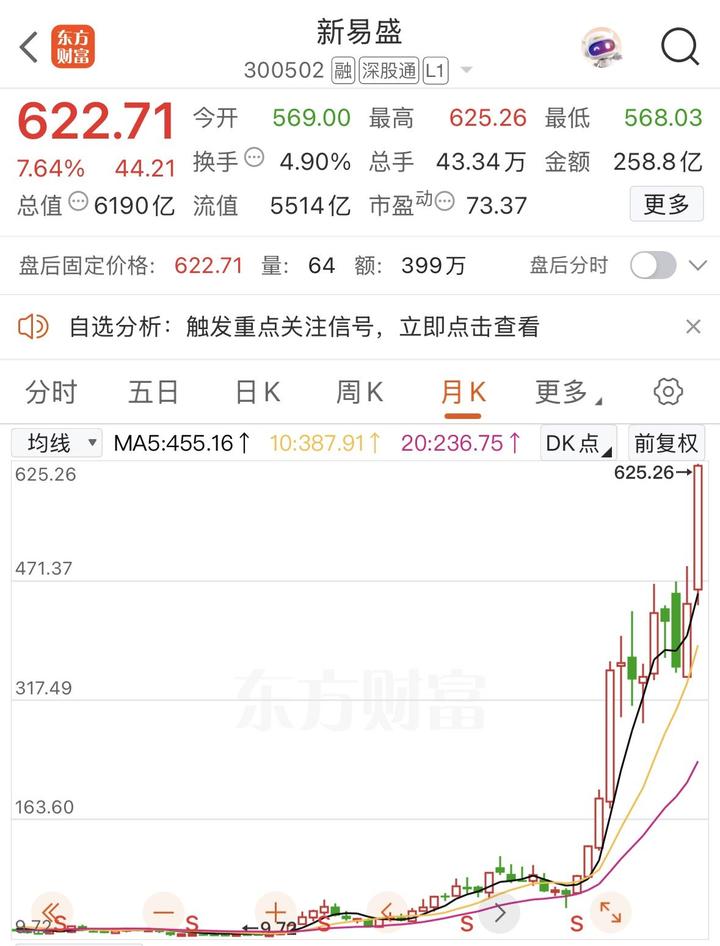
Task: Zoom in the K-line chart with plus
Action: pos(276,911)
